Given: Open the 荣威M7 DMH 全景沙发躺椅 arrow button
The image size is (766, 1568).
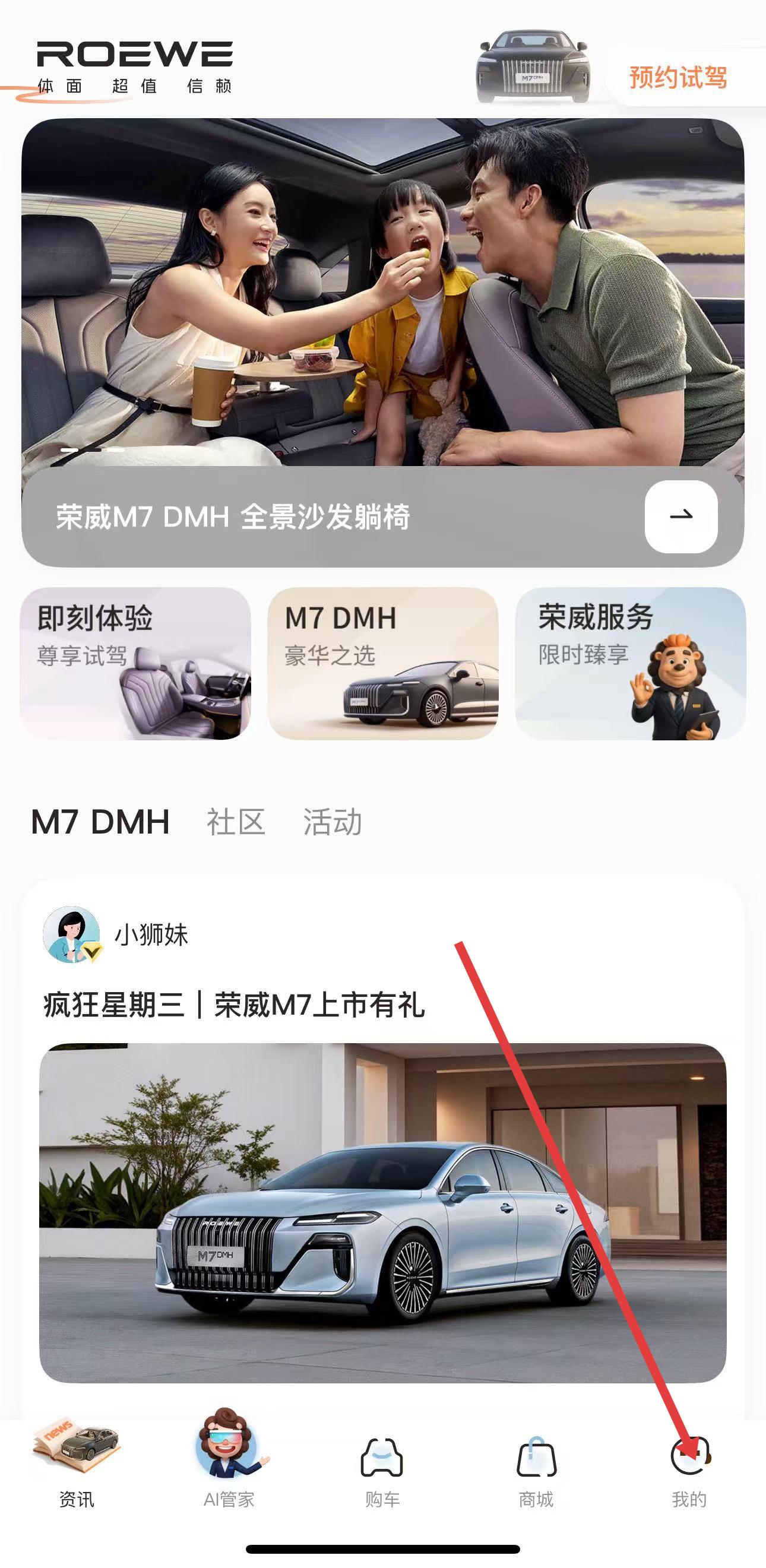Looking at the screenshot, I should (x=680, y=516).
